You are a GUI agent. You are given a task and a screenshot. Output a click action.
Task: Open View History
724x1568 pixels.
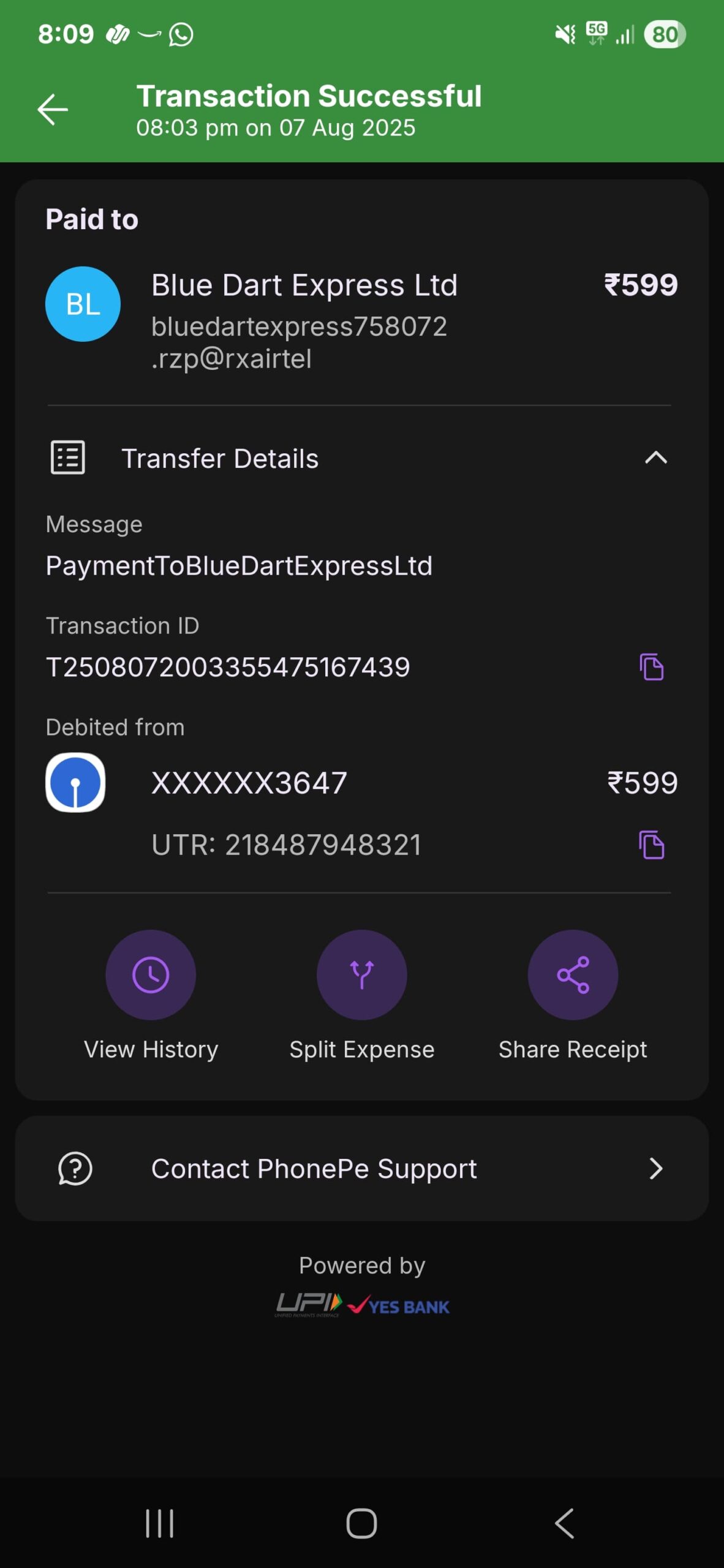151,975
